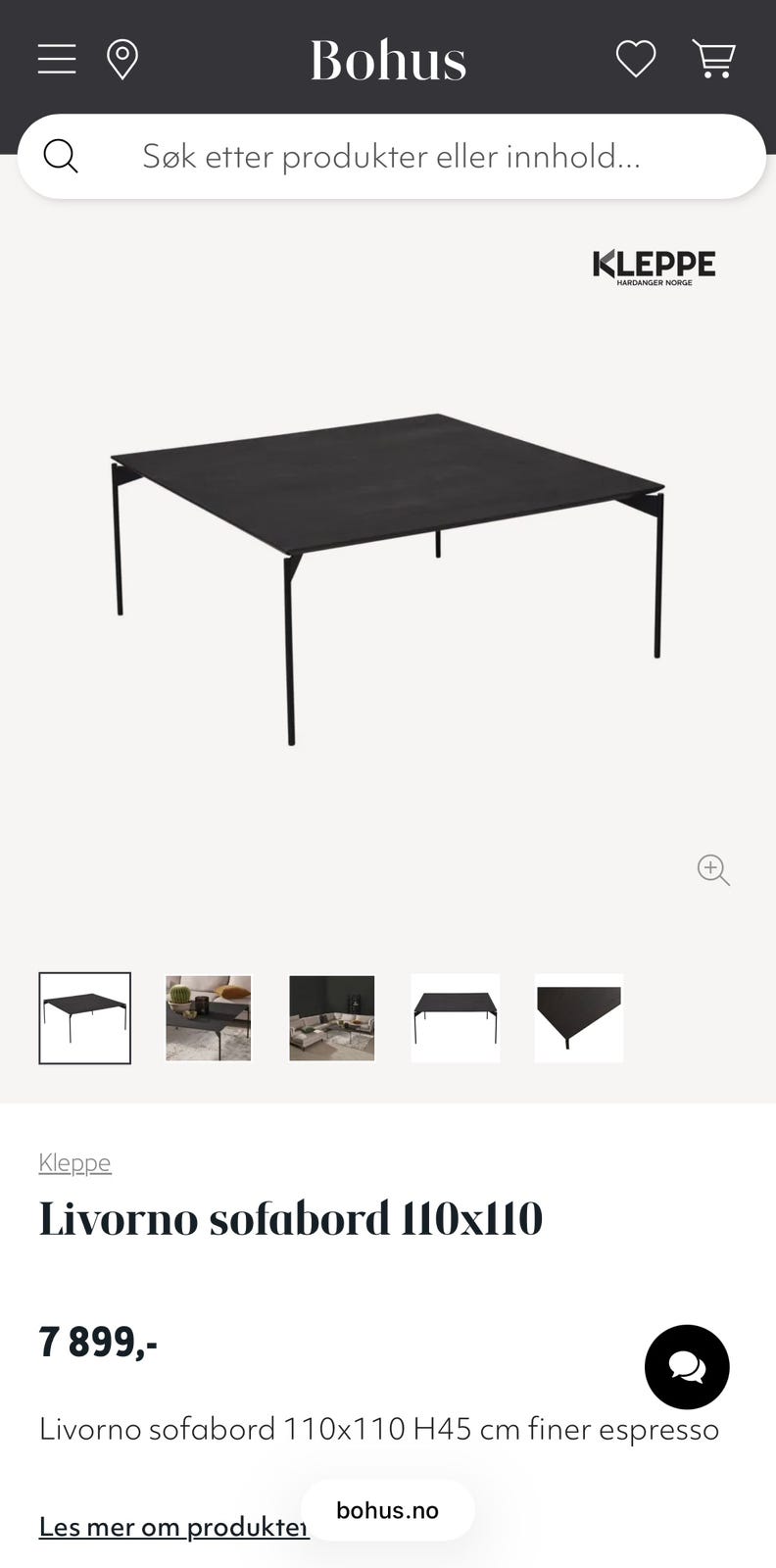Open the hamburger menu
The image size is (776, 1568).
(x=57, y=60)
